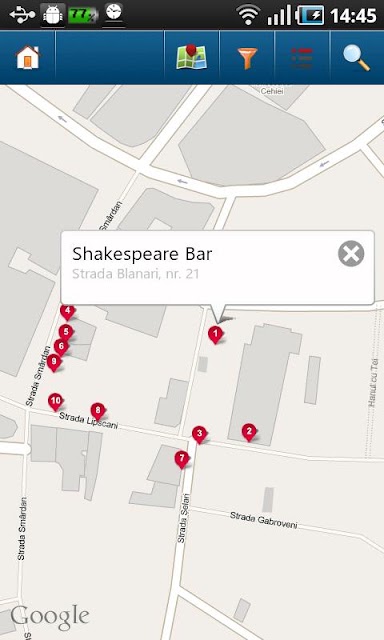Viewport: 384px width, 640px height.
Task: Choose map pin number 9
Action: [x=53, y=363]
